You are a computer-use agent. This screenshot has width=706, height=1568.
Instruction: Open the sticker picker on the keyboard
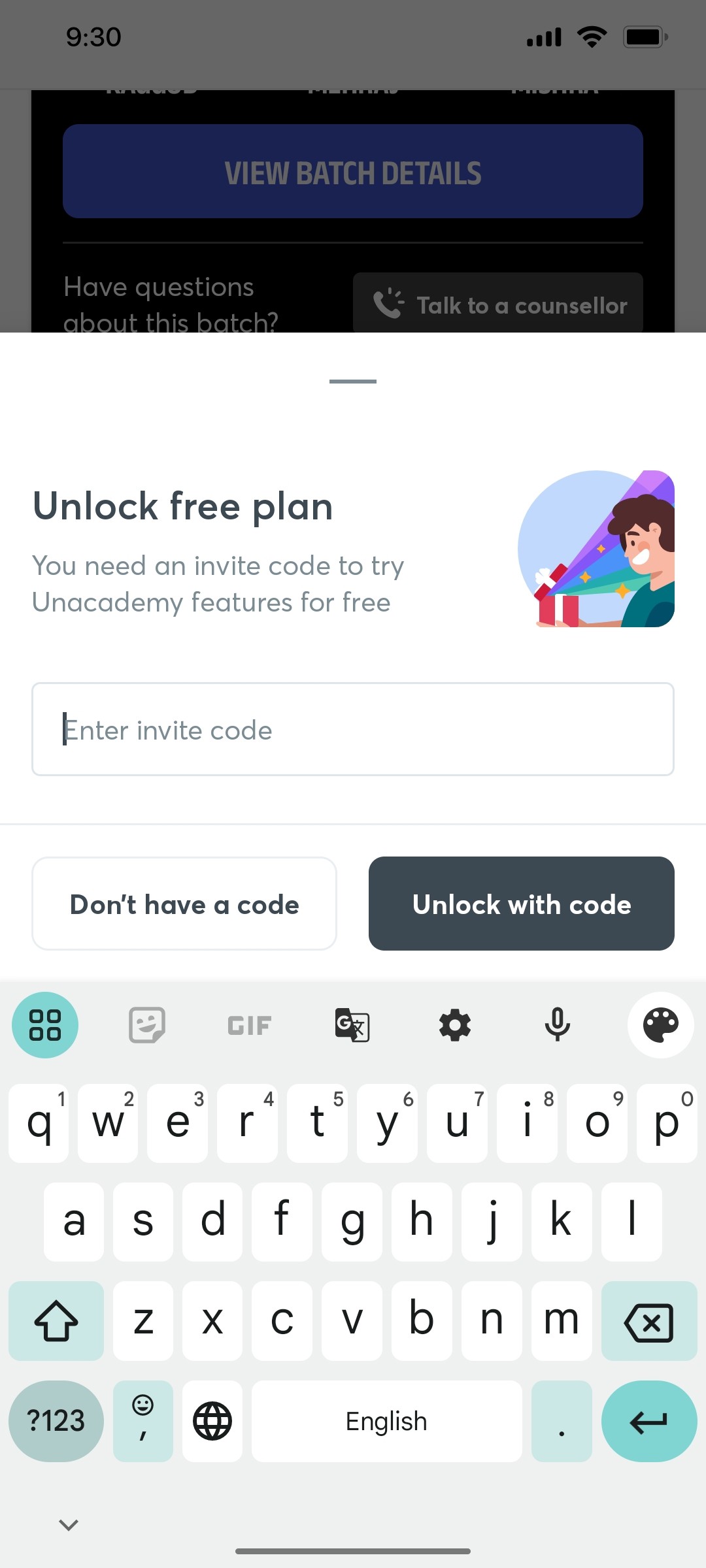tap(146, 1024)
